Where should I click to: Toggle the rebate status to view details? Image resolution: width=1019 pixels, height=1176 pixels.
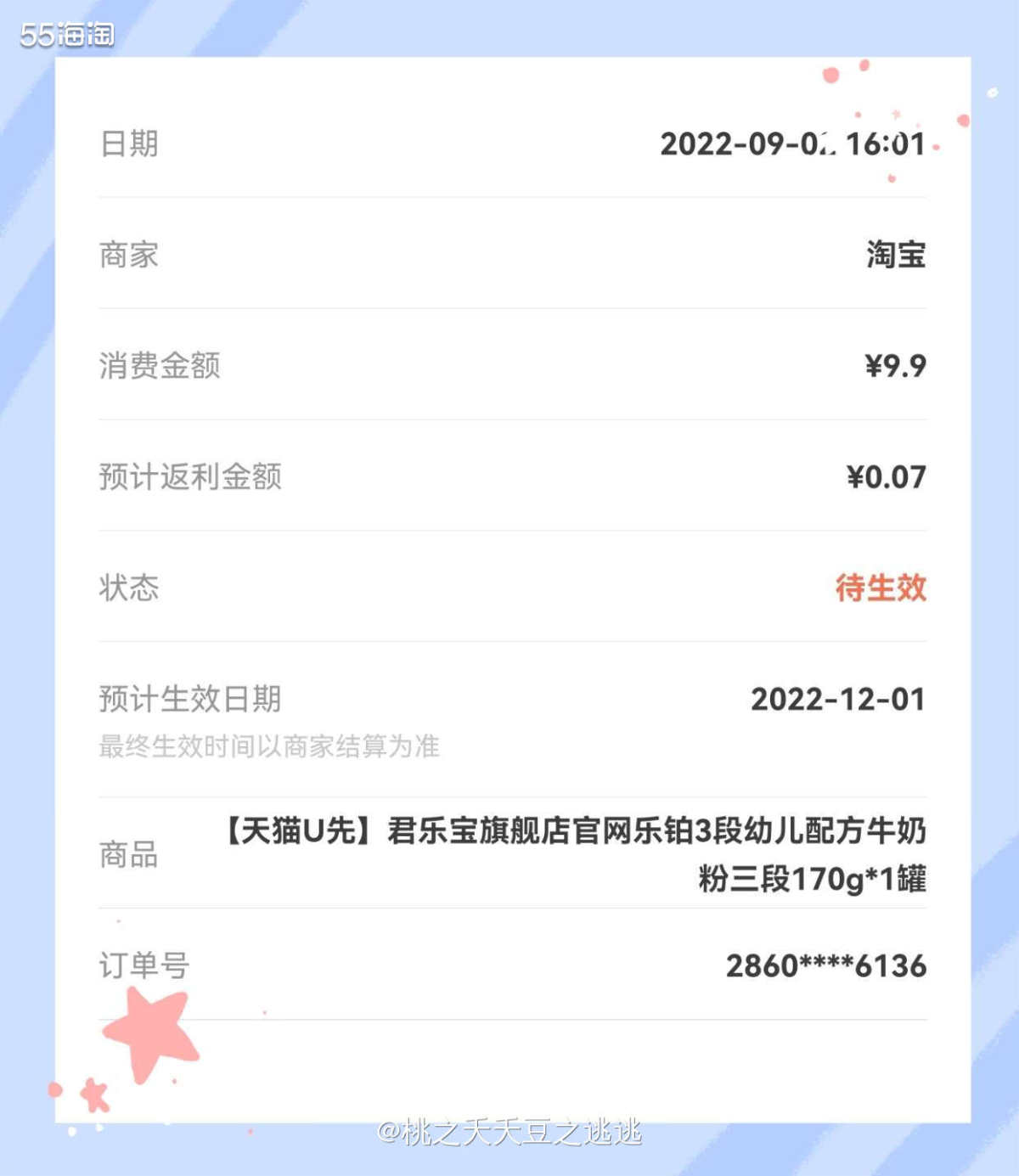coord(509,587)
